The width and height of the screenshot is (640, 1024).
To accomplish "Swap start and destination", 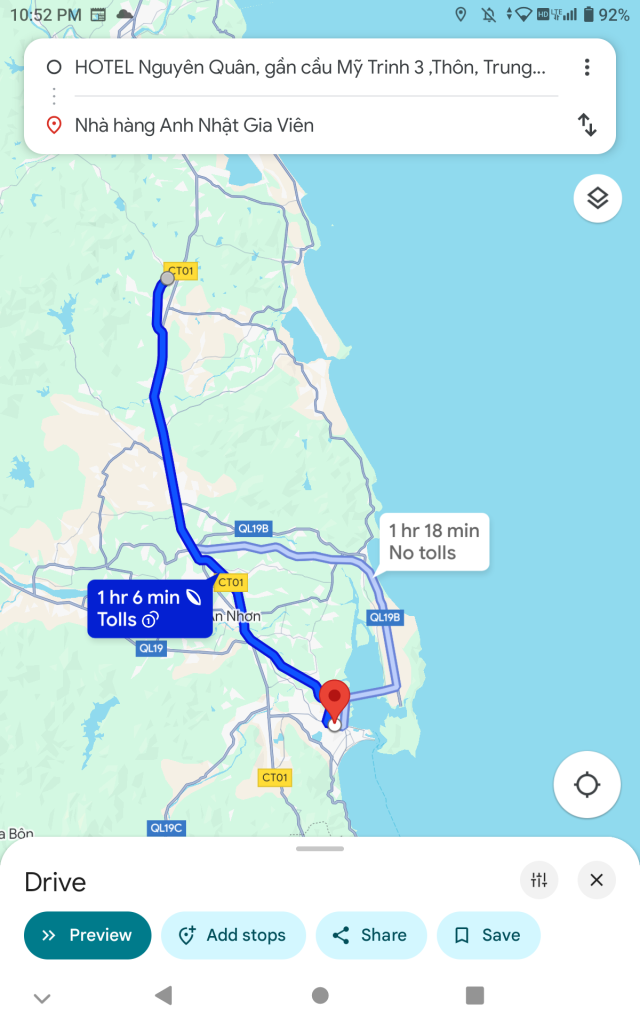I will coord(587,125).
